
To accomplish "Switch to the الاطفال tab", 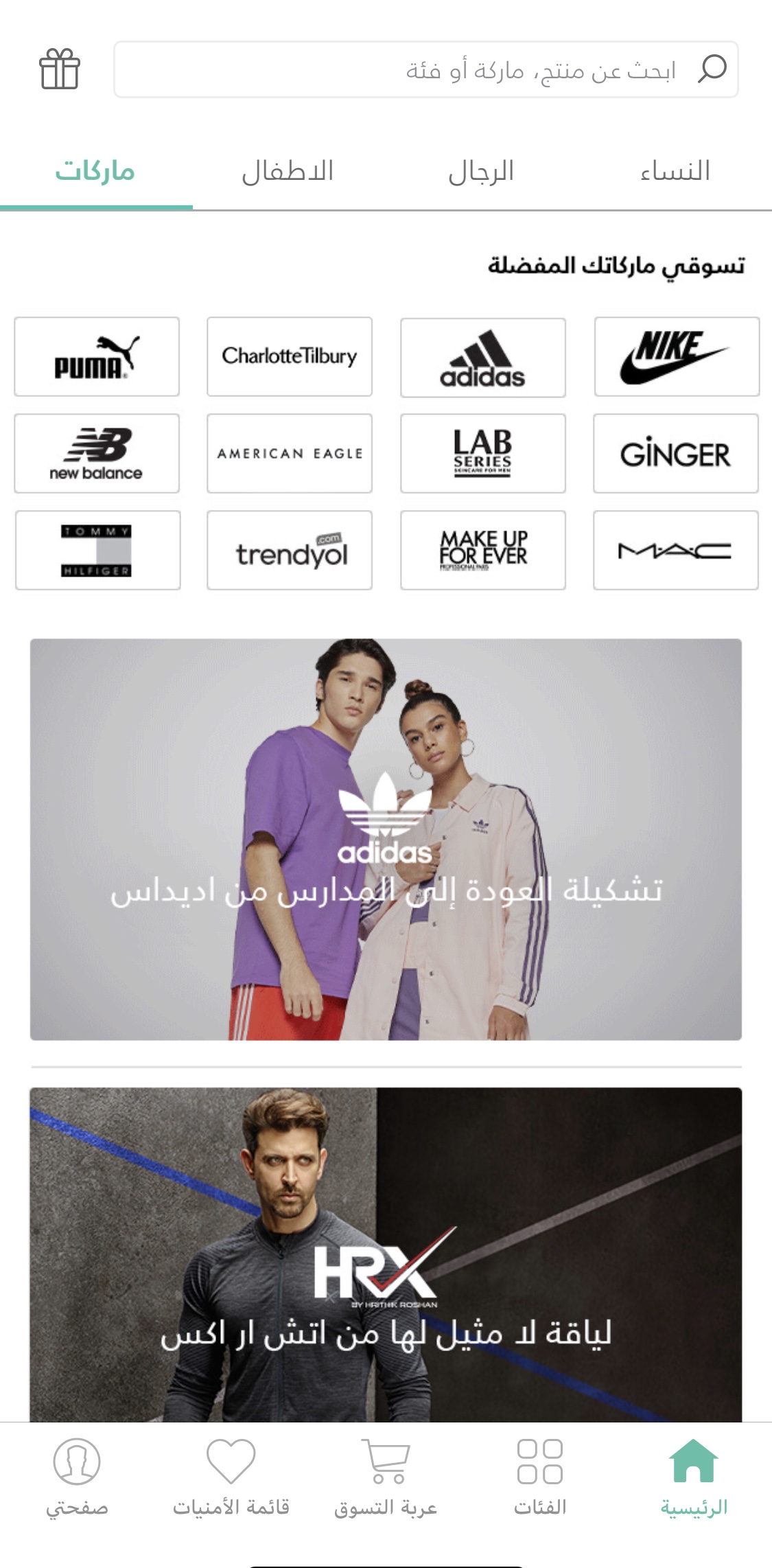I will 288,171.
